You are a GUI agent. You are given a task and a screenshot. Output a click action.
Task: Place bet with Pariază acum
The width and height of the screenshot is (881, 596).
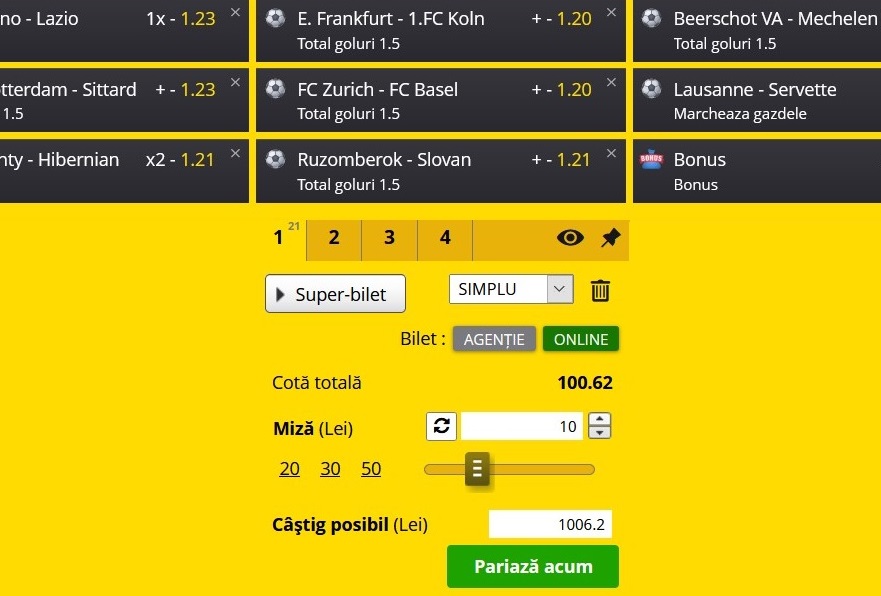(532, 566)
